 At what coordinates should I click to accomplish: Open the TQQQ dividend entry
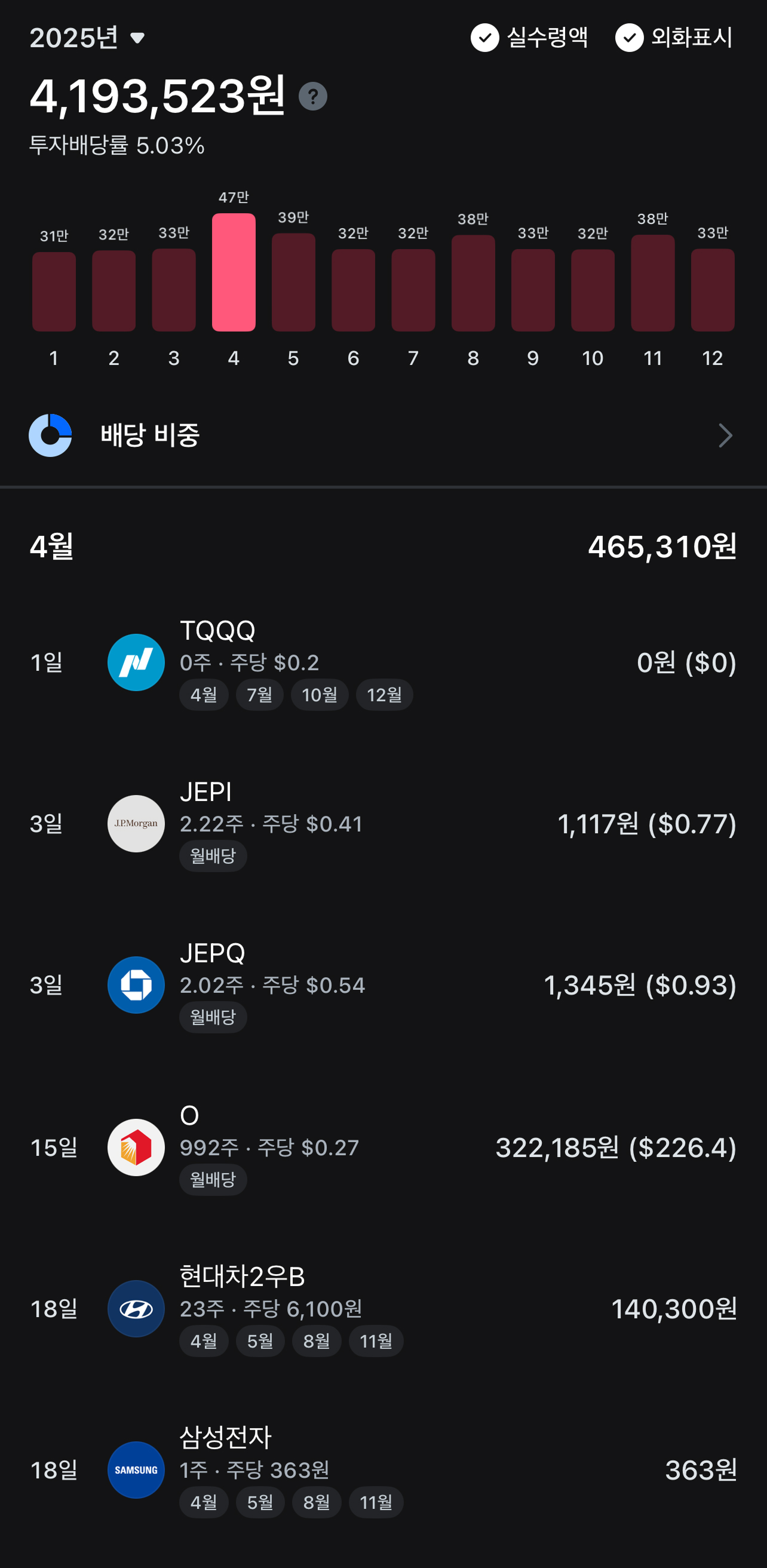[x=383, y=662]
